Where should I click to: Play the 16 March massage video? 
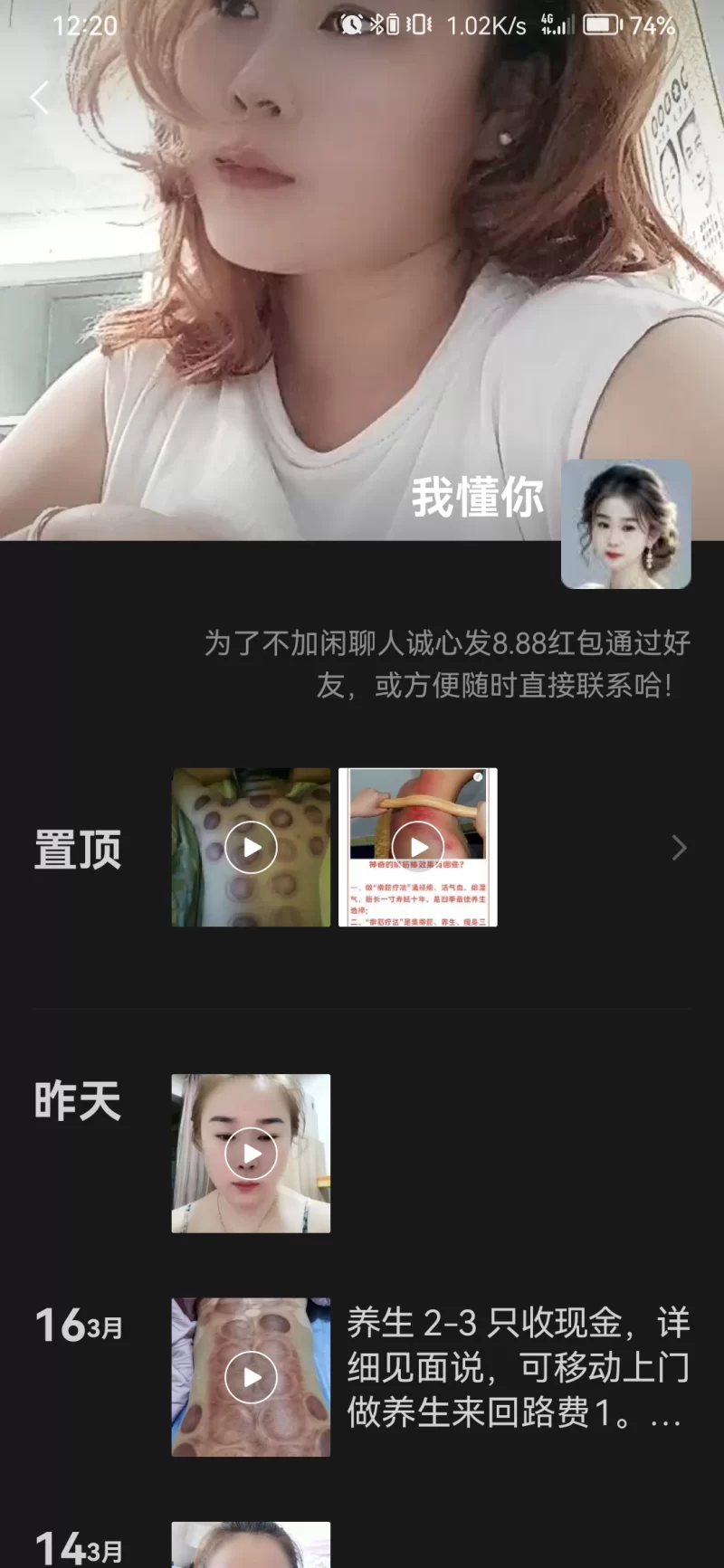click(251, 1375)
